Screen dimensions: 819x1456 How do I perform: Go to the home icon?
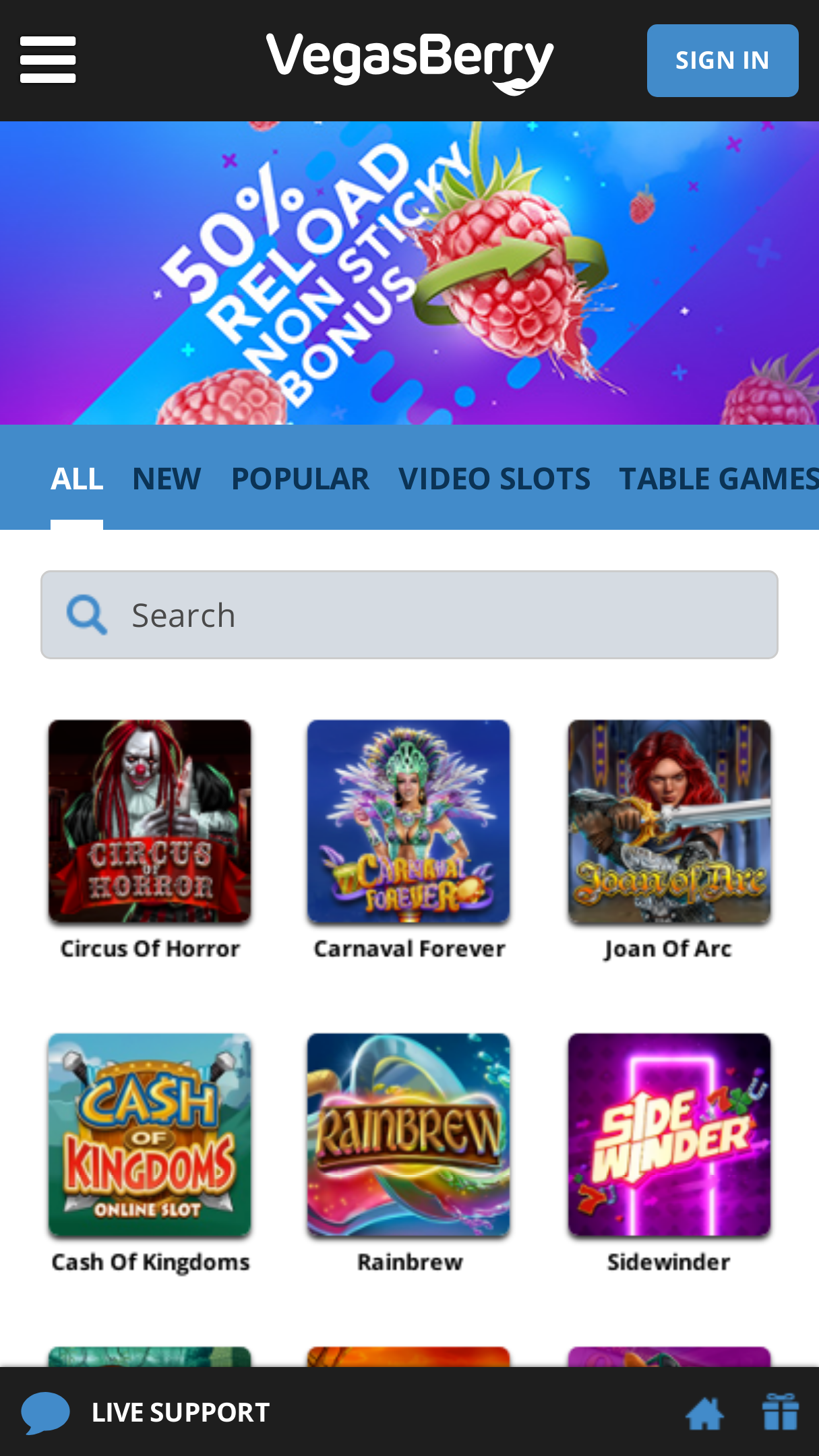click(704, 1413)
